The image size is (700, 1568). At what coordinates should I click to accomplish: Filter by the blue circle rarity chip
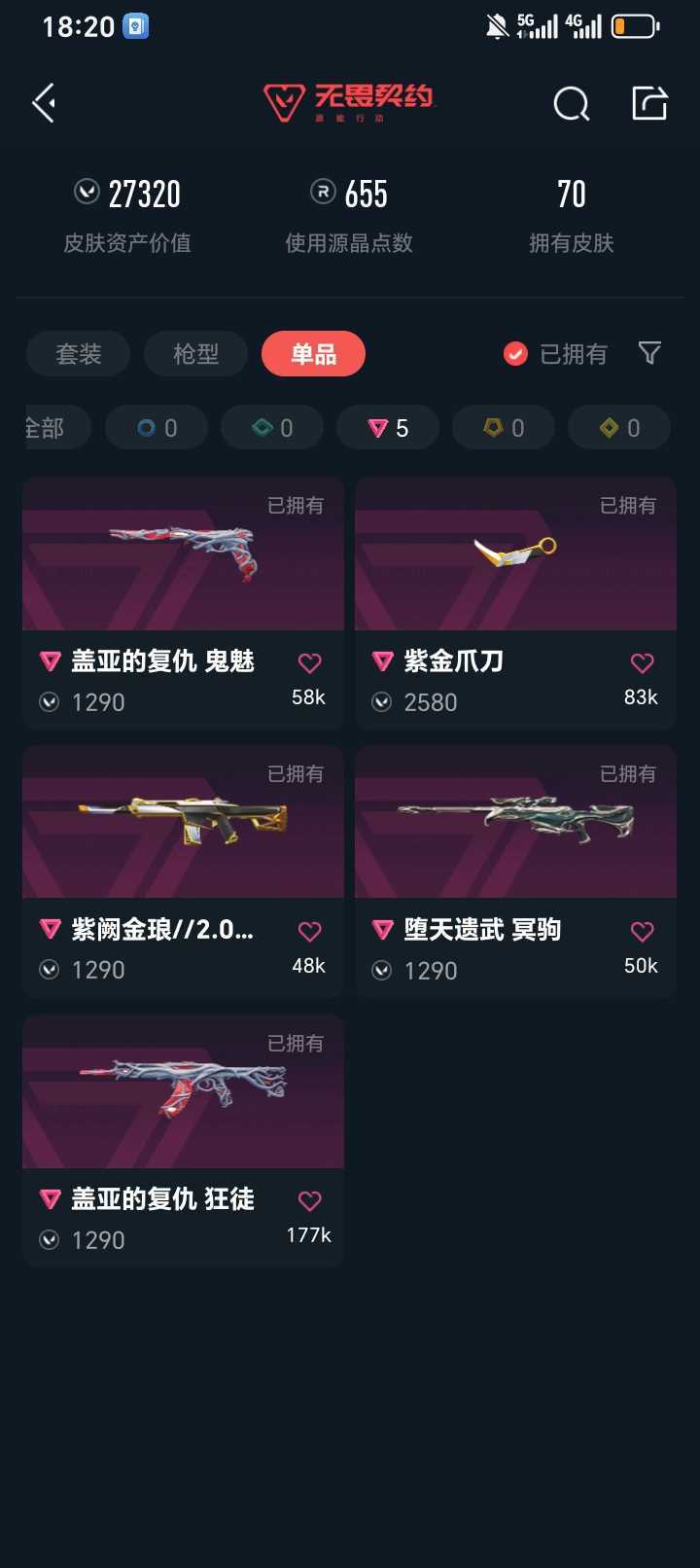(157, 428)
